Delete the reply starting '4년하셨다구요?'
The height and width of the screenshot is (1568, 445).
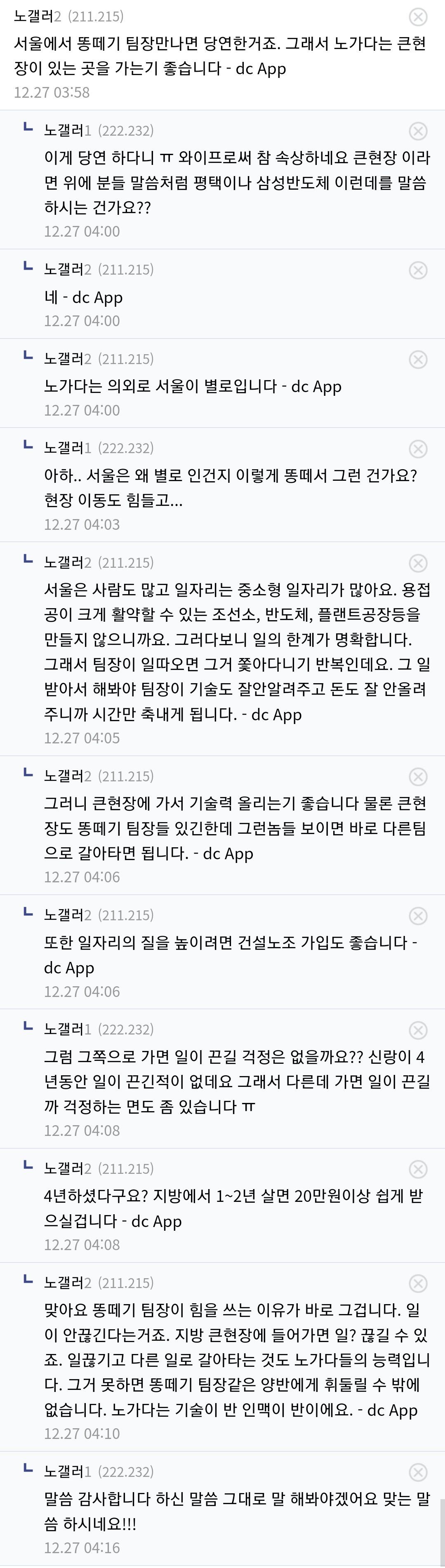418,1169
